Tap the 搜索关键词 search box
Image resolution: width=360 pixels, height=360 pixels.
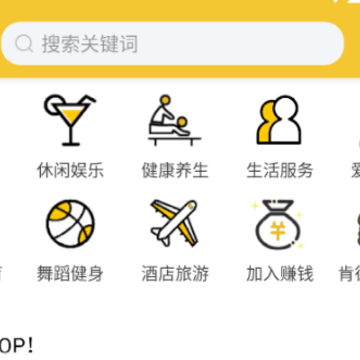(x=172, y=43)
